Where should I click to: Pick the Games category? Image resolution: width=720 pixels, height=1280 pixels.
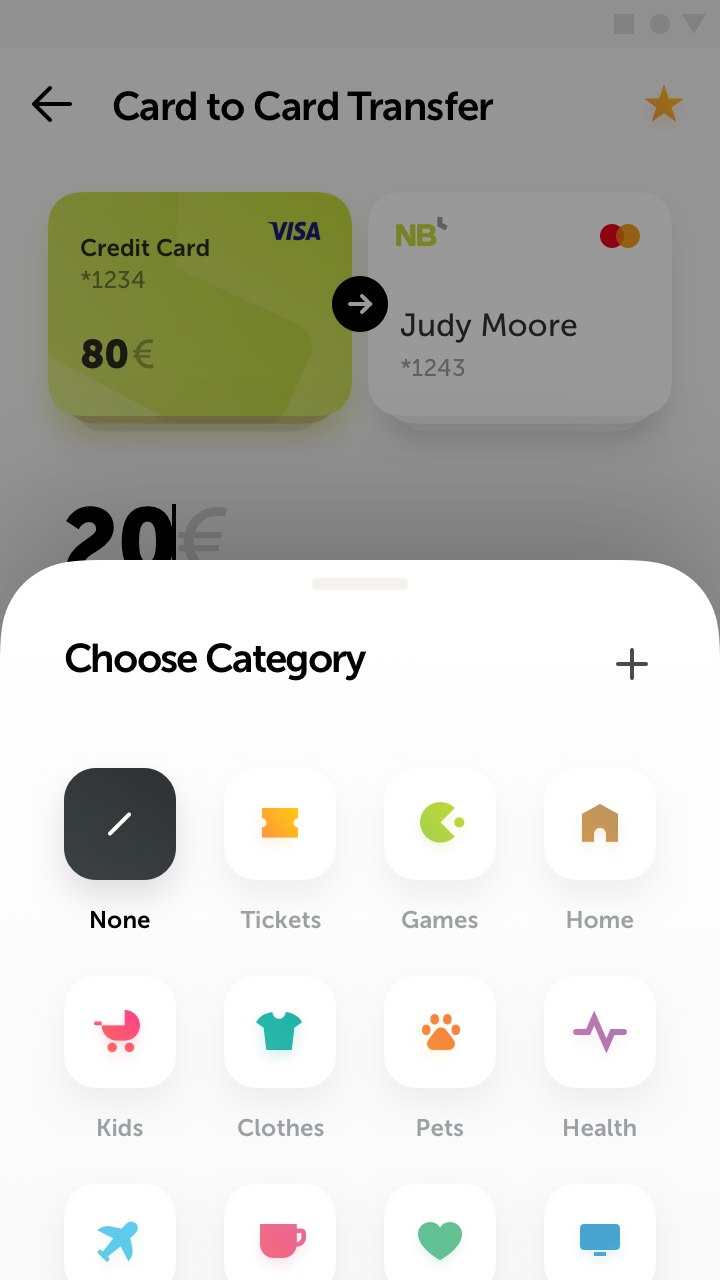pos(440,824)
